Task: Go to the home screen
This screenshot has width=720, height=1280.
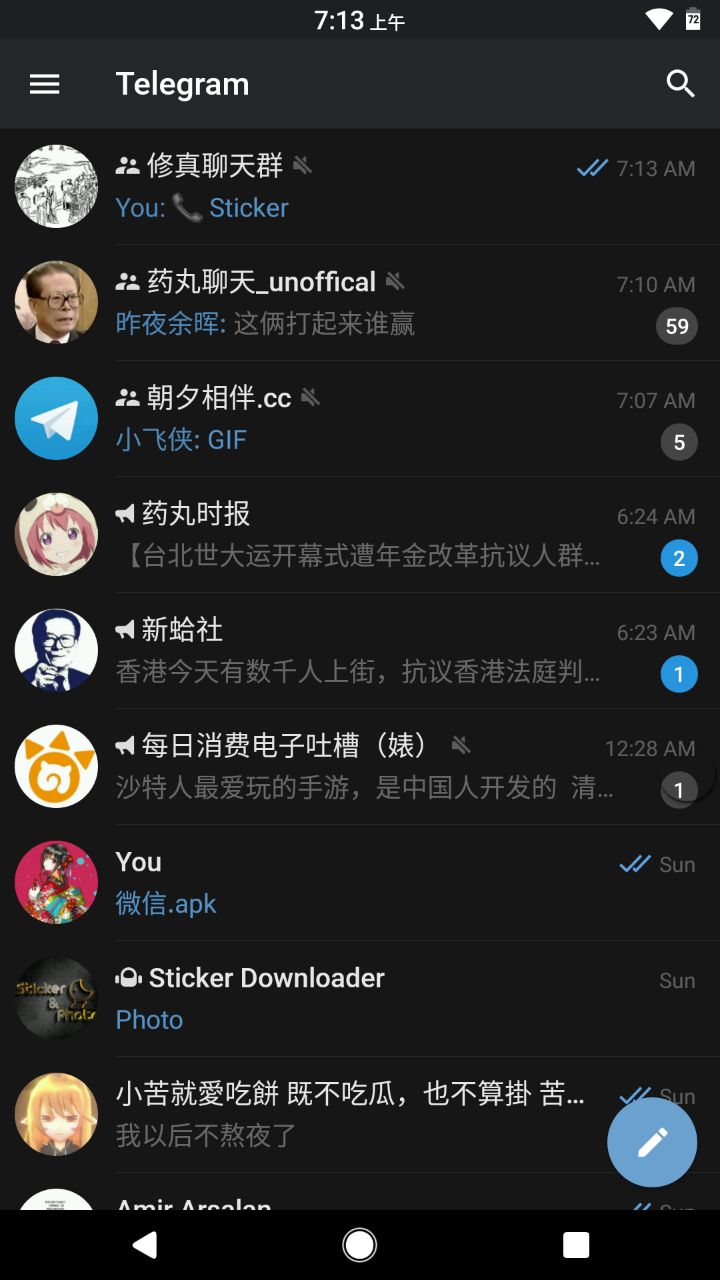Action: click(x=360, y=1245)
